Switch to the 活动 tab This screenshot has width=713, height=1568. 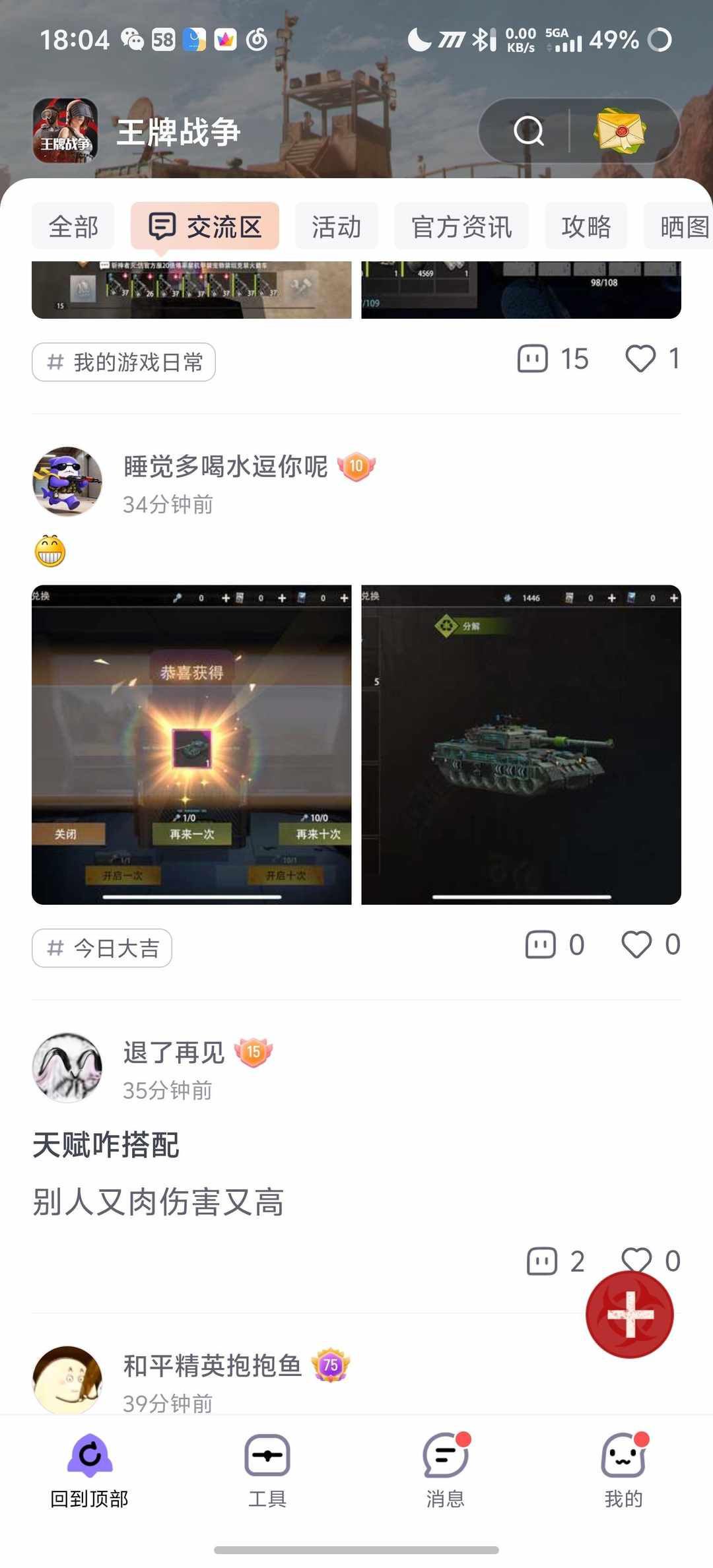point(335,226)
